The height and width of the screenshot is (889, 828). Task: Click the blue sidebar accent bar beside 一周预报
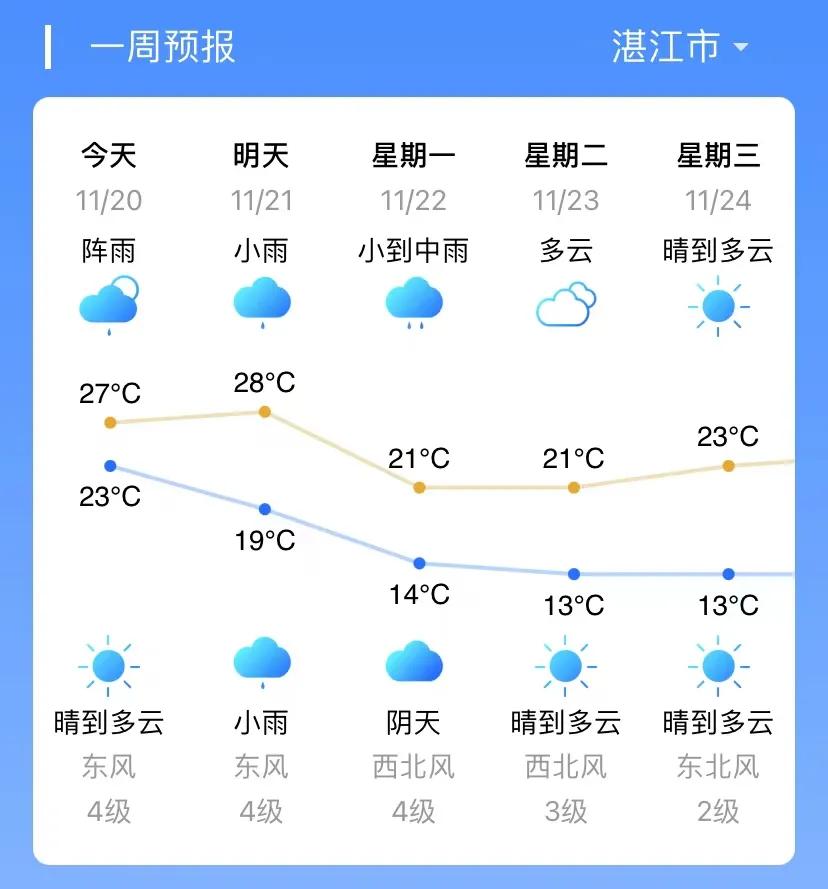click(49, 45)
